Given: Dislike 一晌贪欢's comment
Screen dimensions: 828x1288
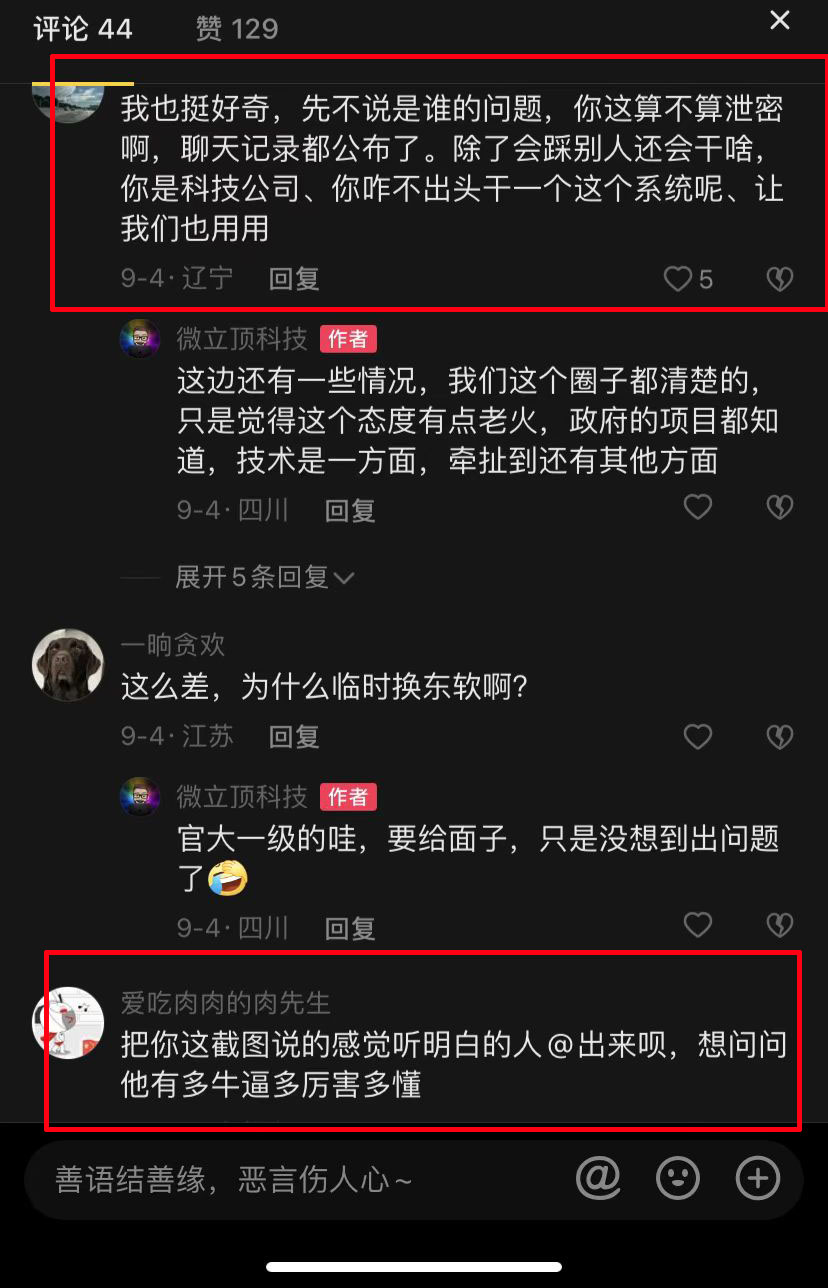Looking at the screenshot, I should (779, 737).
